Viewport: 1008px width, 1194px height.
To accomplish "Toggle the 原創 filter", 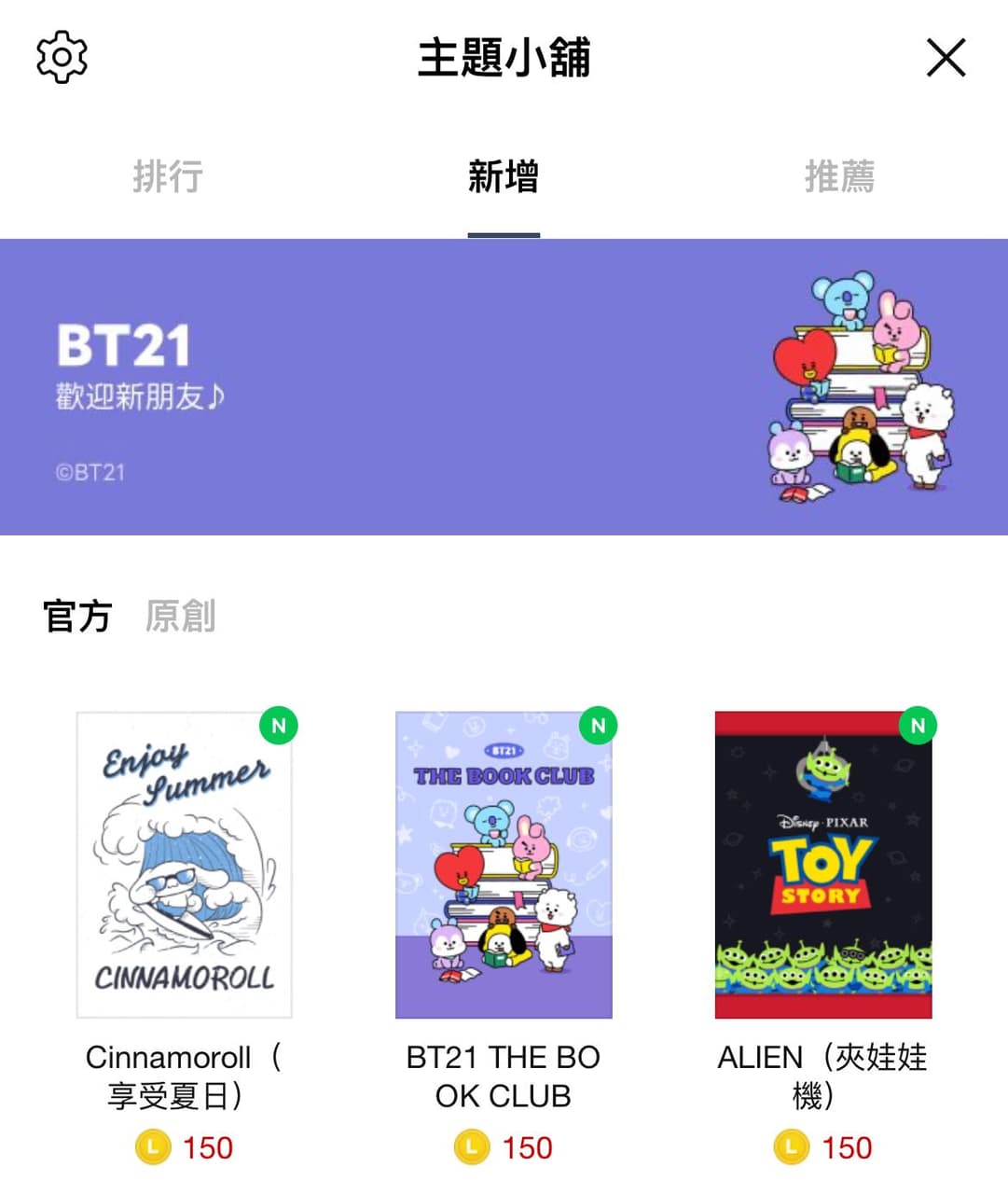I will click(x=181, y=616).
